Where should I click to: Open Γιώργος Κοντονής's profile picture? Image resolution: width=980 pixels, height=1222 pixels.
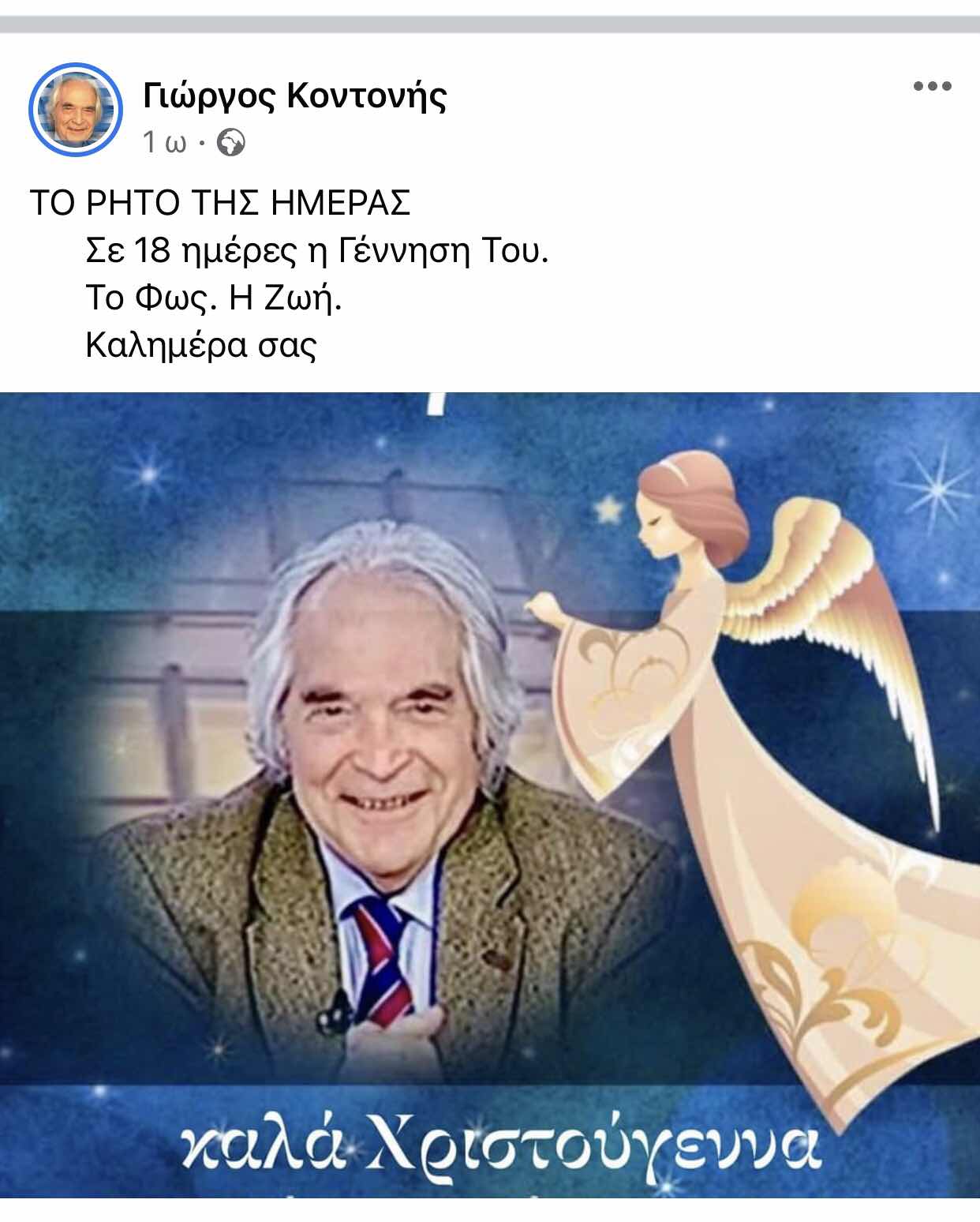(76, 109)
